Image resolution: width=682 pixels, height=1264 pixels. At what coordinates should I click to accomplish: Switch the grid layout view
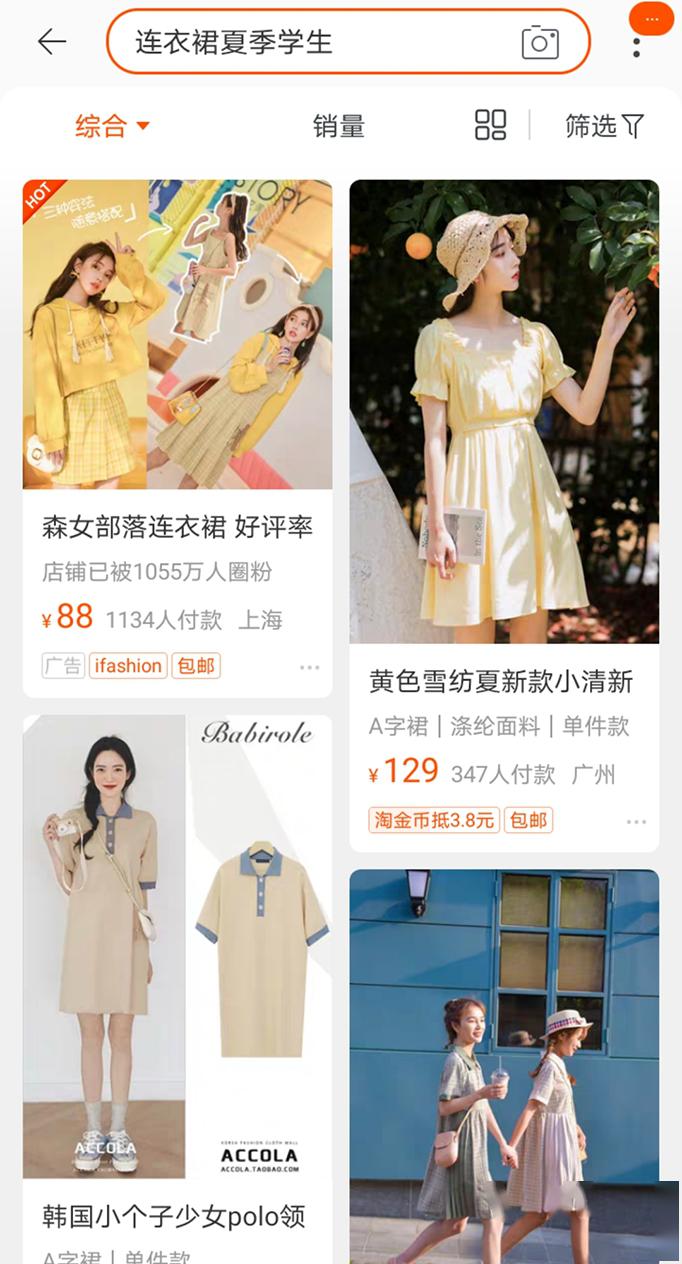coord(490,126)
